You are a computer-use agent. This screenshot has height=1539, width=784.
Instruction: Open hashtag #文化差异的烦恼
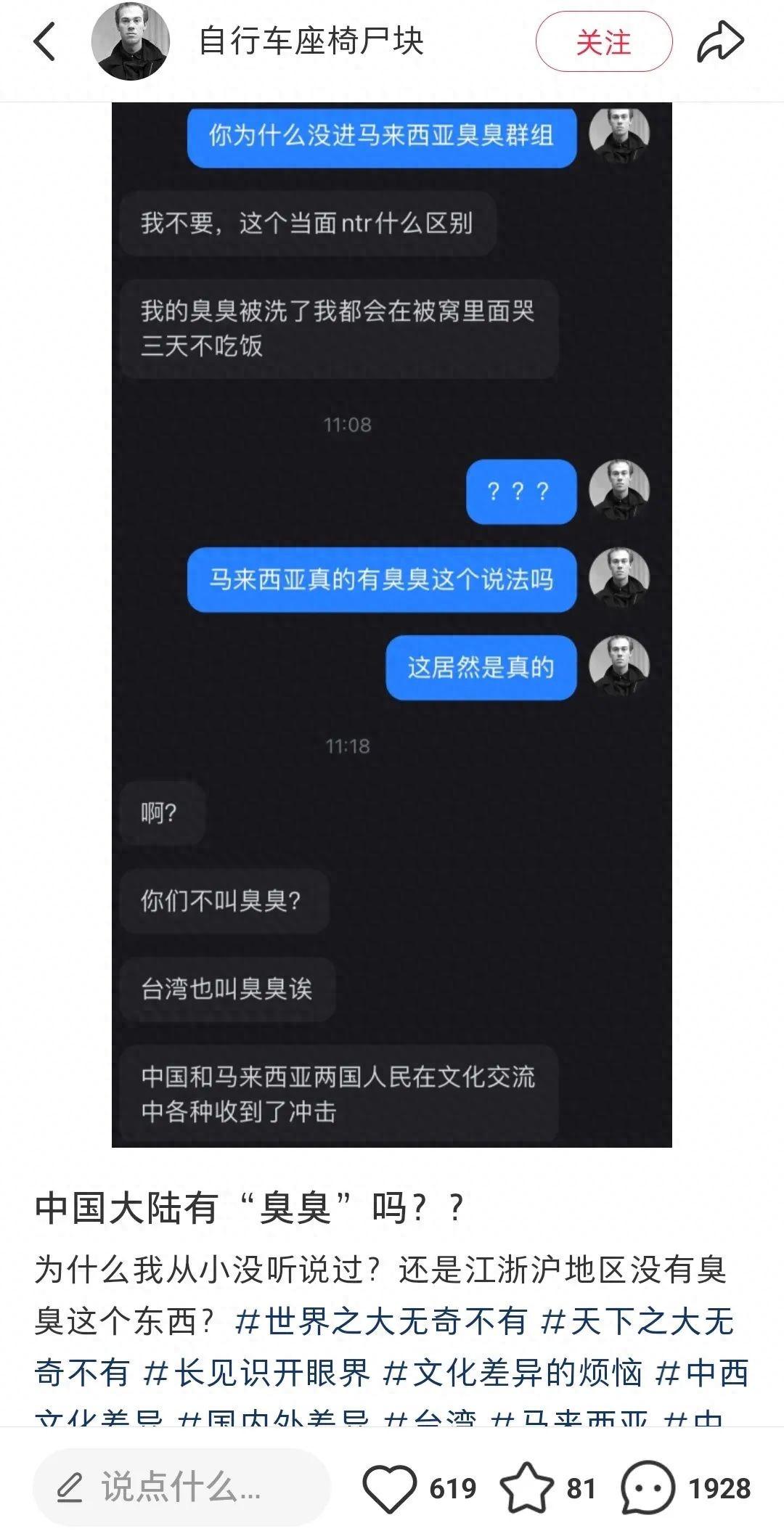click(x=513, y=1373)
